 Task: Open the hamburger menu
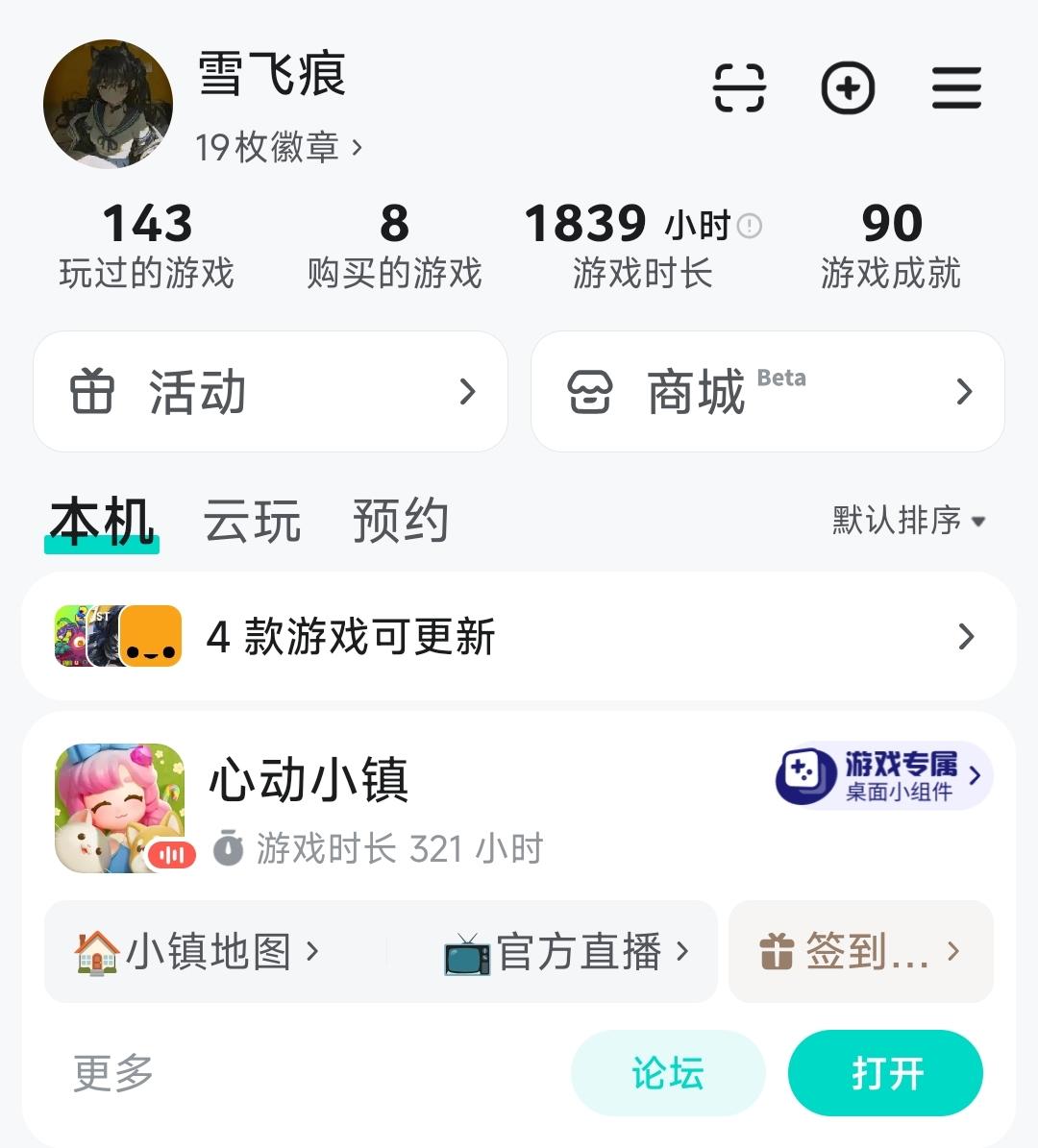pyautogui.click(x=956, y=88)
